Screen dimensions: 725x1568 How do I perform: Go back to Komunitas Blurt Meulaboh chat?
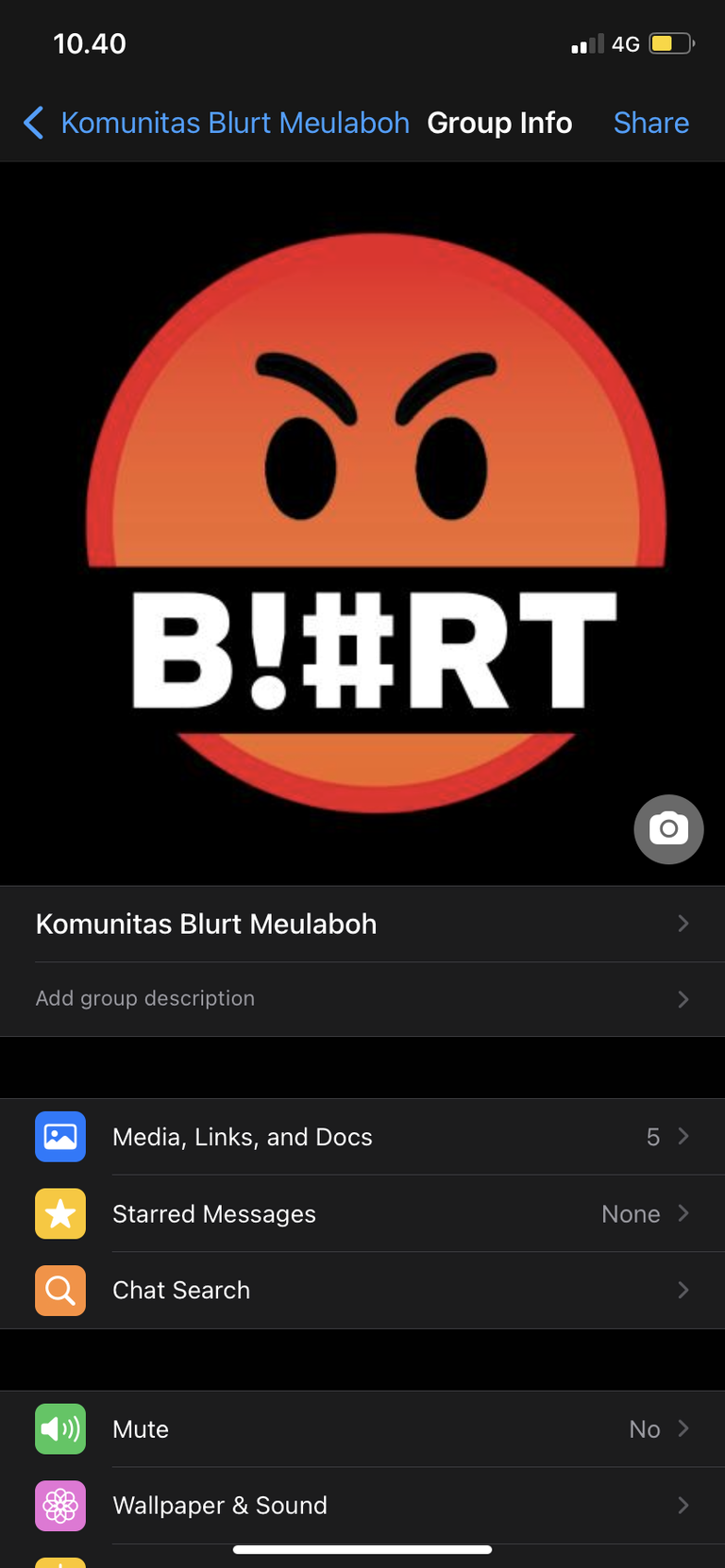tap(215, 123)
